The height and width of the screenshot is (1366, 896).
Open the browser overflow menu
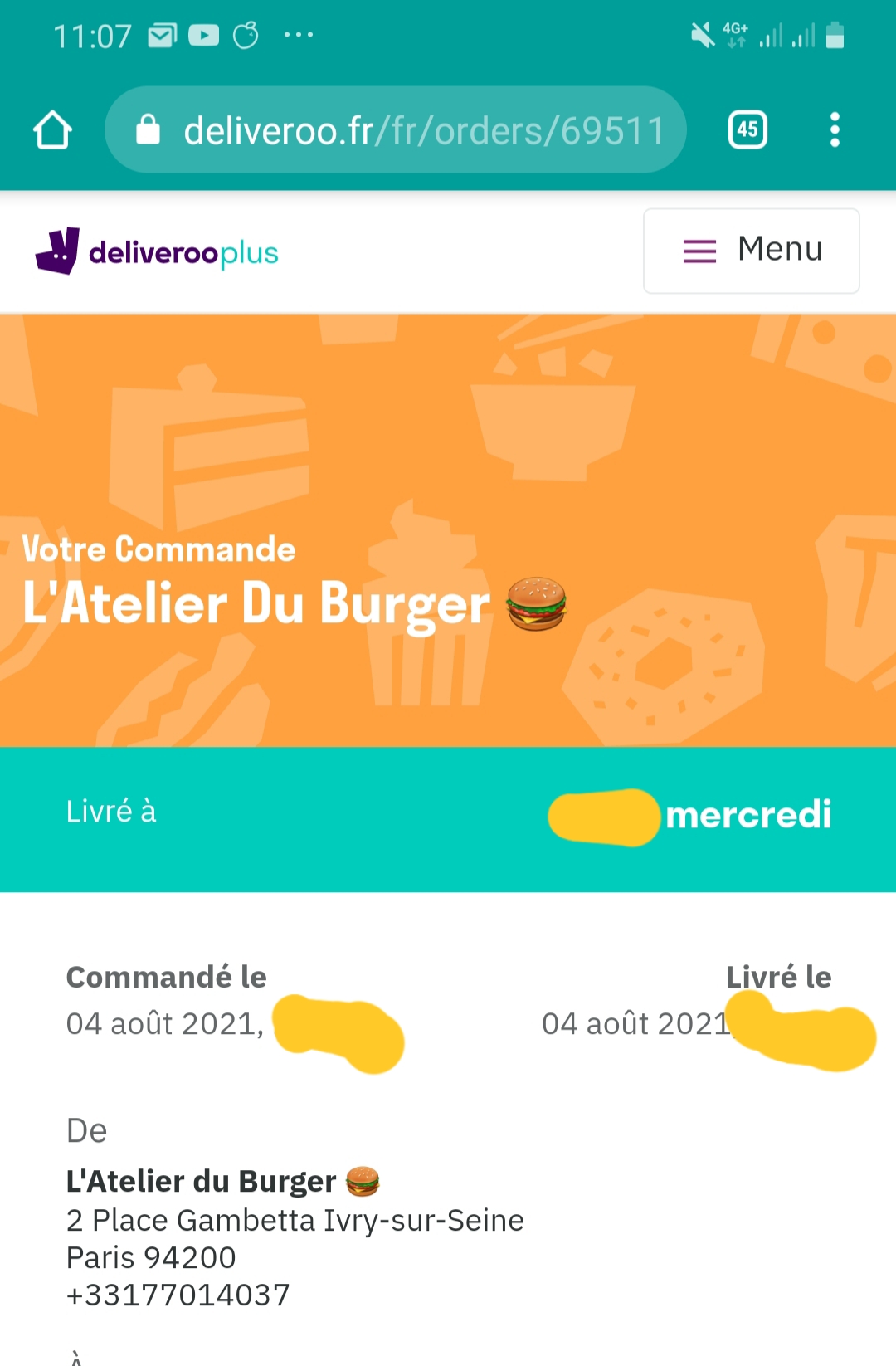(835, 130)
